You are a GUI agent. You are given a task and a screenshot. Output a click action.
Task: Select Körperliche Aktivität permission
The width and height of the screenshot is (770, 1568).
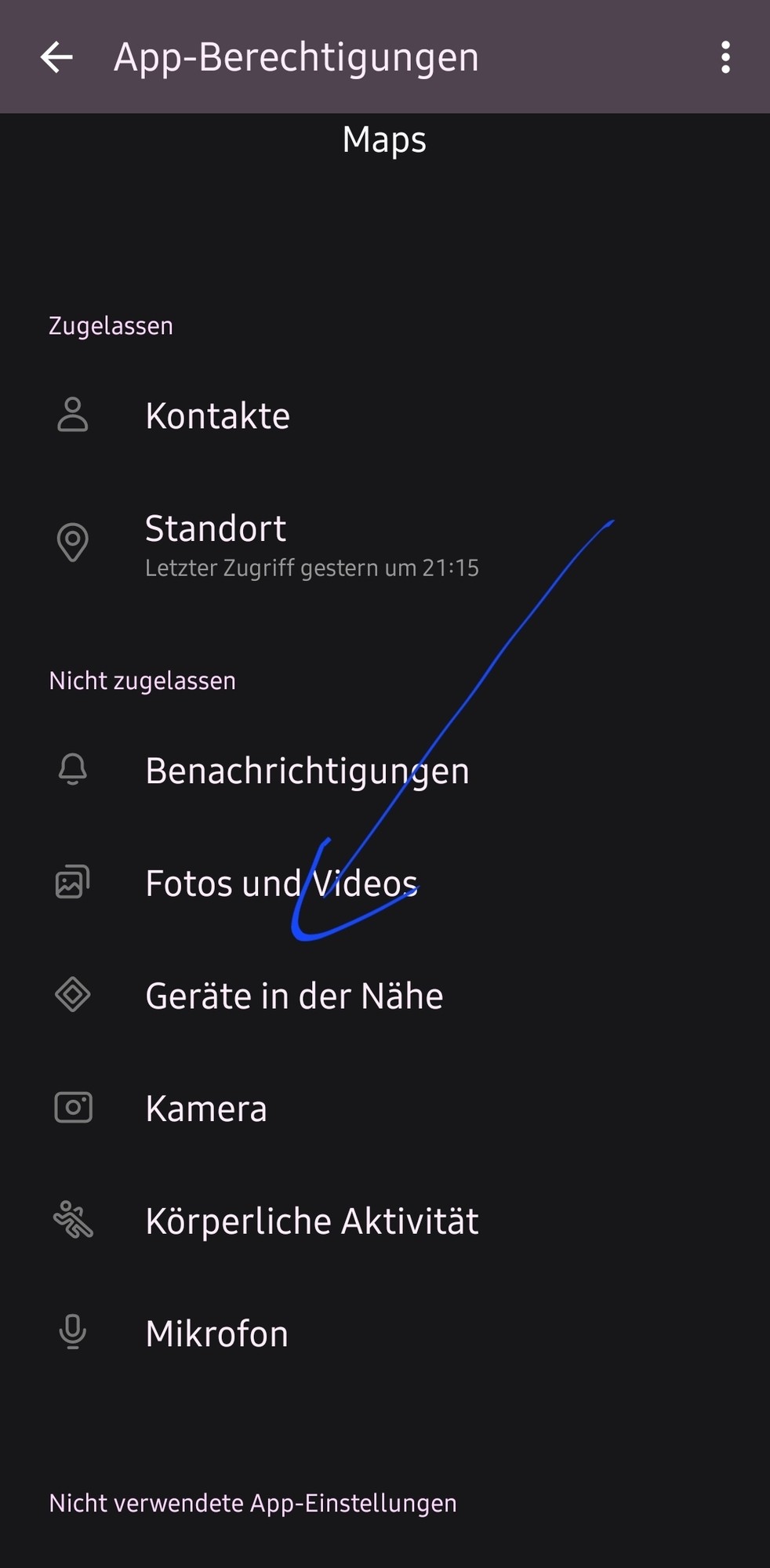point(311,1221)
